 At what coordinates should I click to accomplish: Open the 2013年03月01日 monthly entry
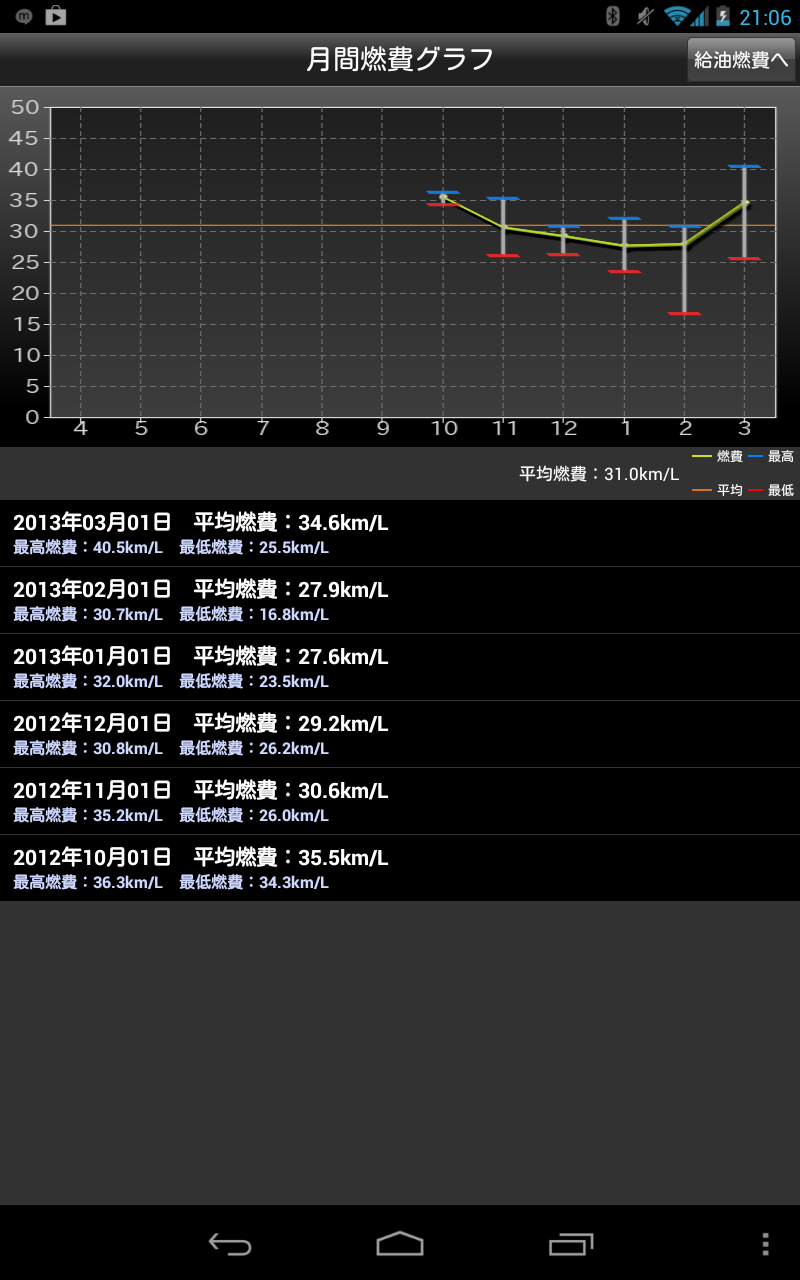400,533
